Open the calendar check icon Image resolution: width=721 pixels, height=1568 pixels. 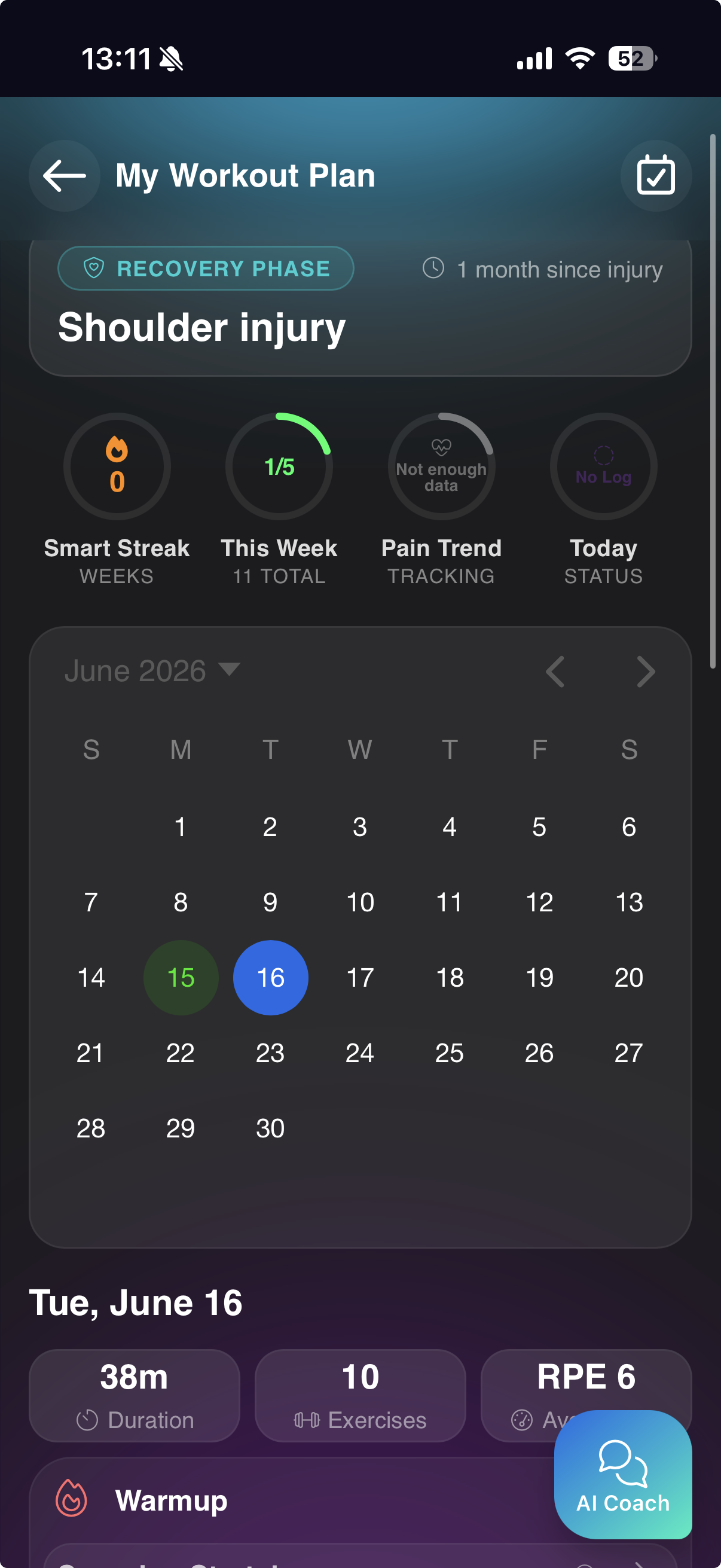(655, 176)
